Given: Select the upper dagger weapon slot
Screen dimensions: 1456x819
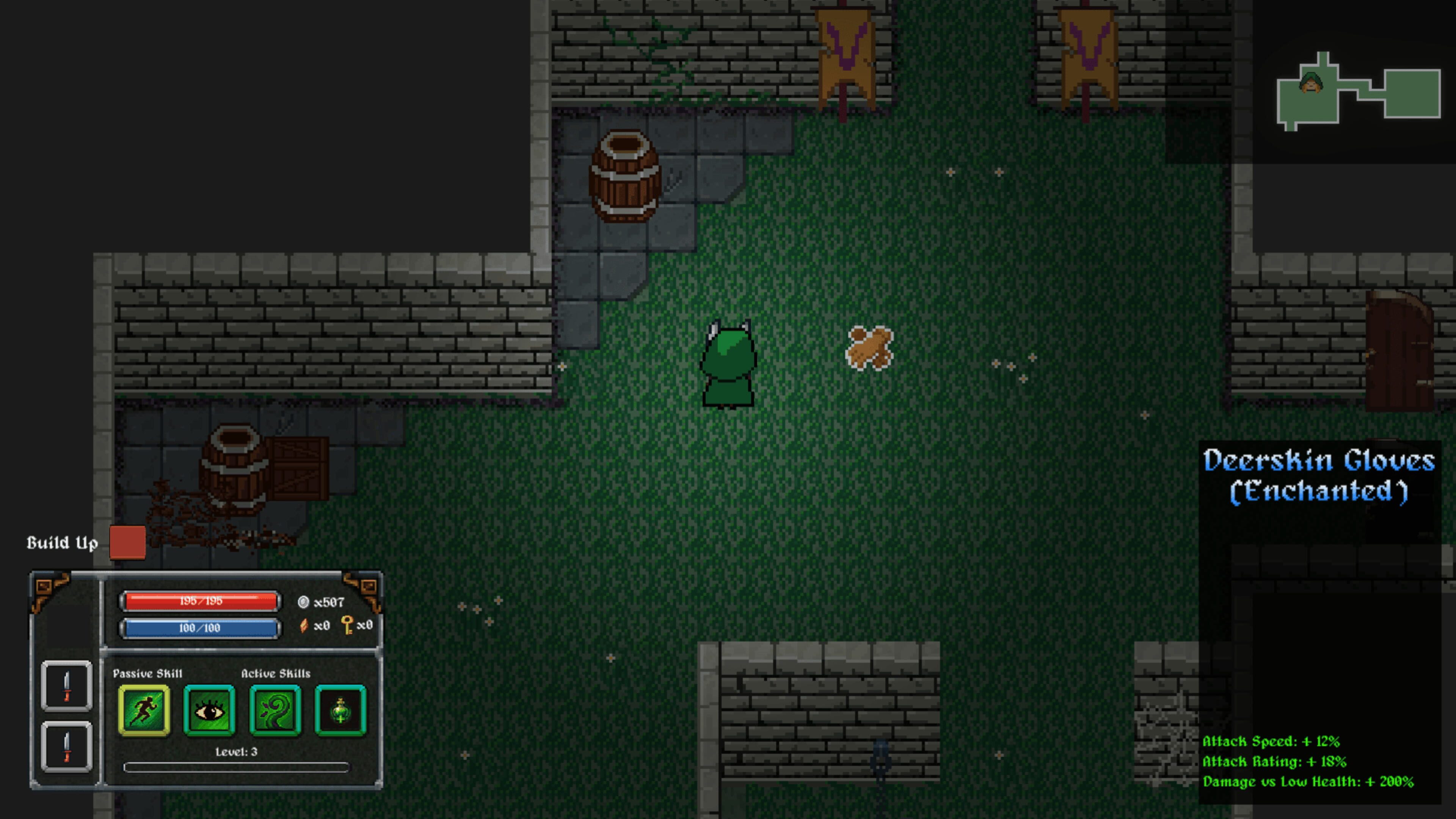Looking at the screenshot, I should click(x=67, y=685).
